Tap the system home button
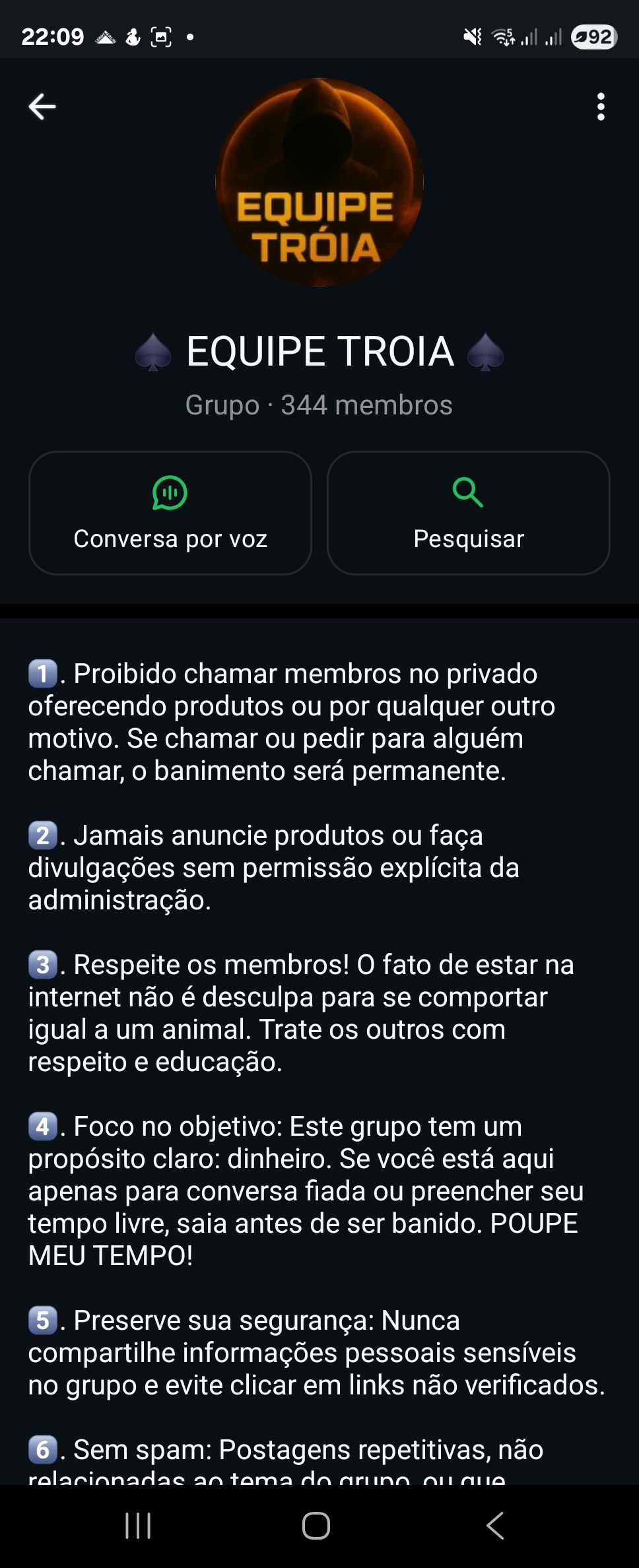639x1568 pixels. (316, 1525)
